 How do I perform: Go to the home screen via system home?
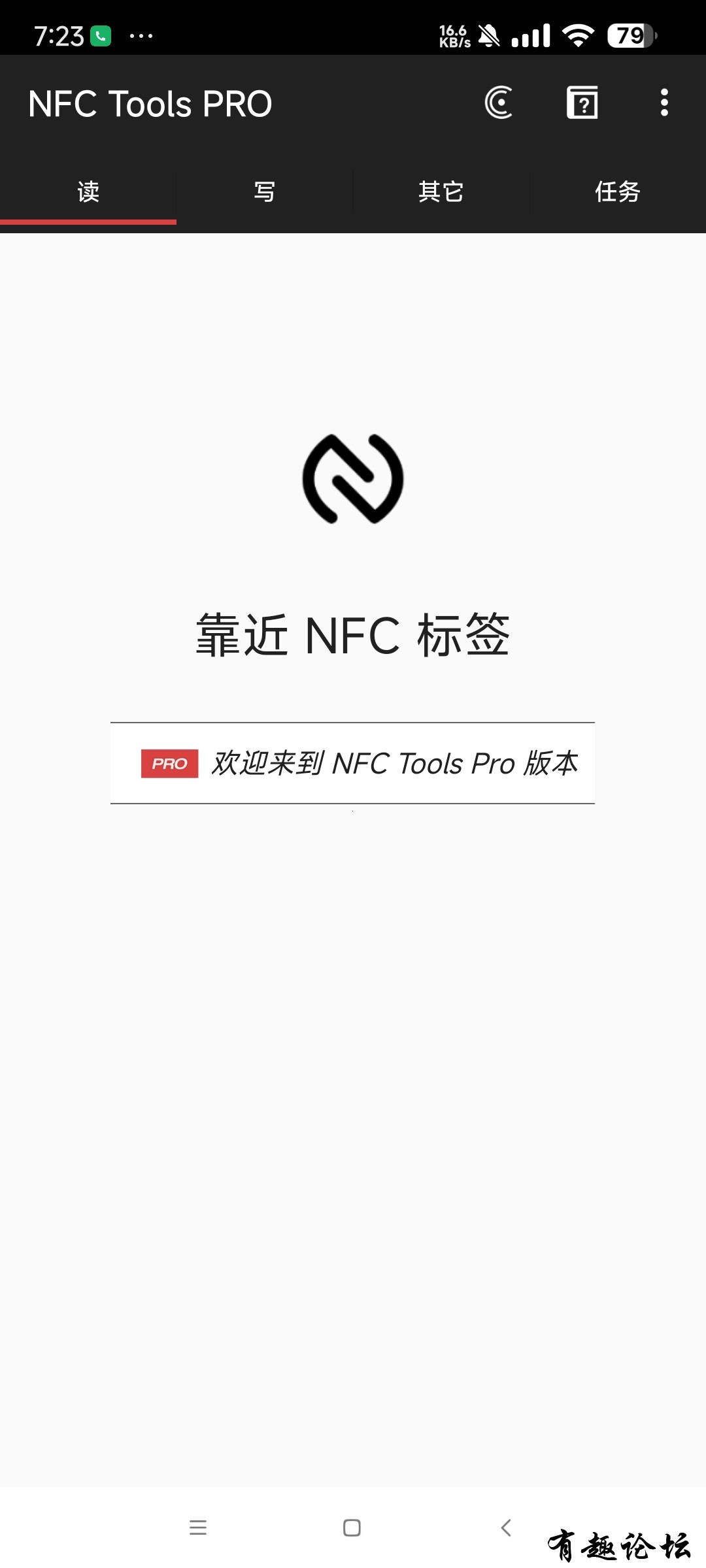tap(352, 1527)
